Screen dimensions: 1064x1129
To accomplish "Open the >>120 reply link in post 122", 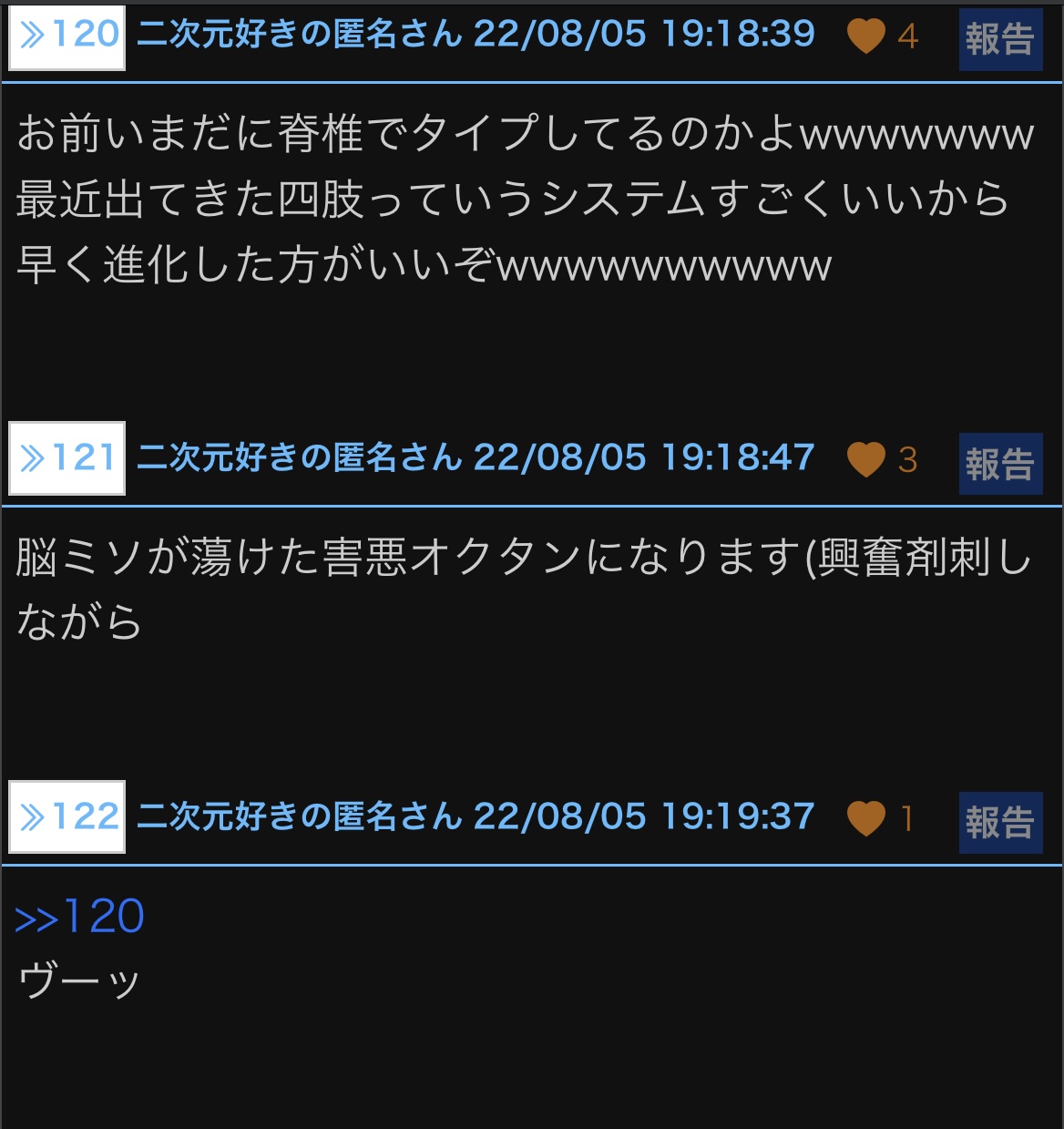I will point(80,917).
